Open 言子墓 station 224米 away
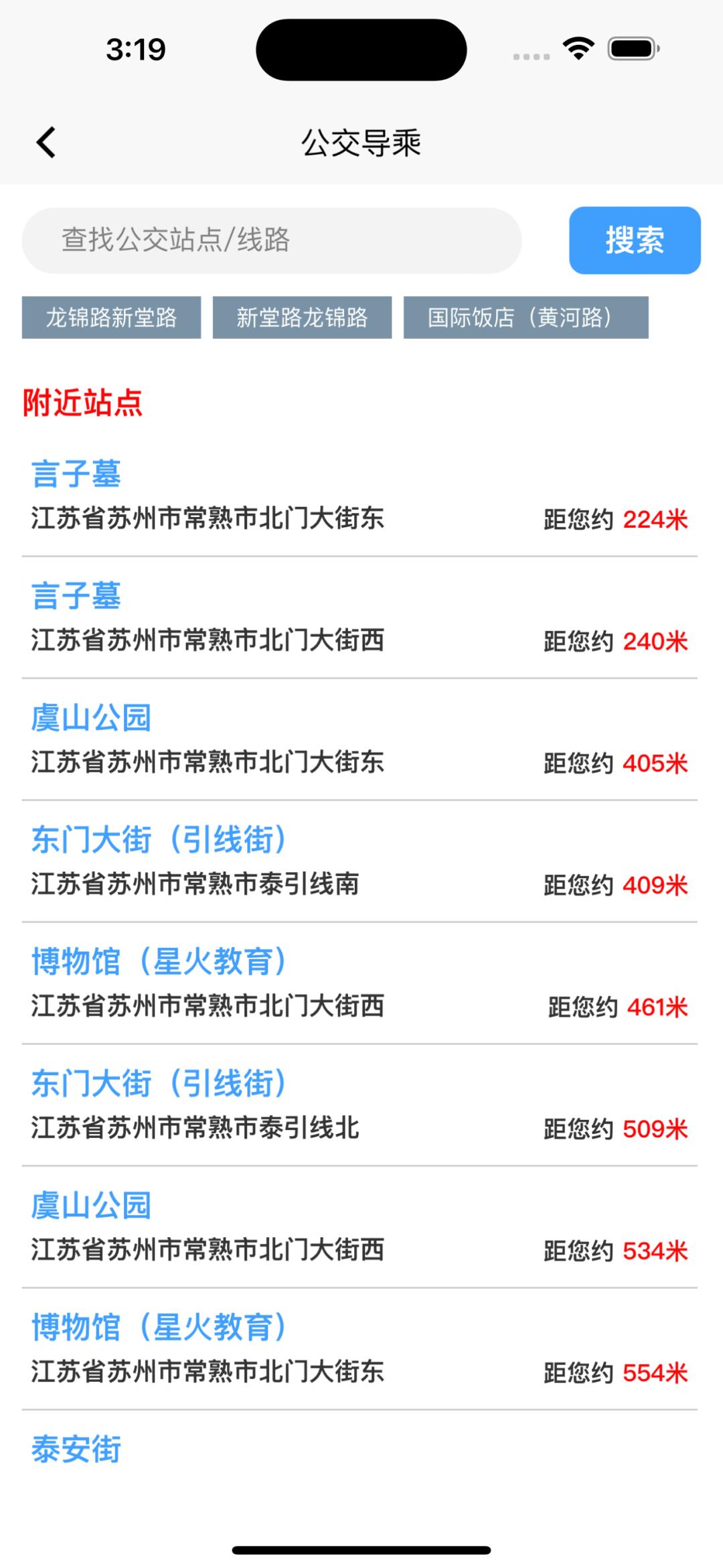The height and width of the screenshot is (1568, 723). pos(359,496)
